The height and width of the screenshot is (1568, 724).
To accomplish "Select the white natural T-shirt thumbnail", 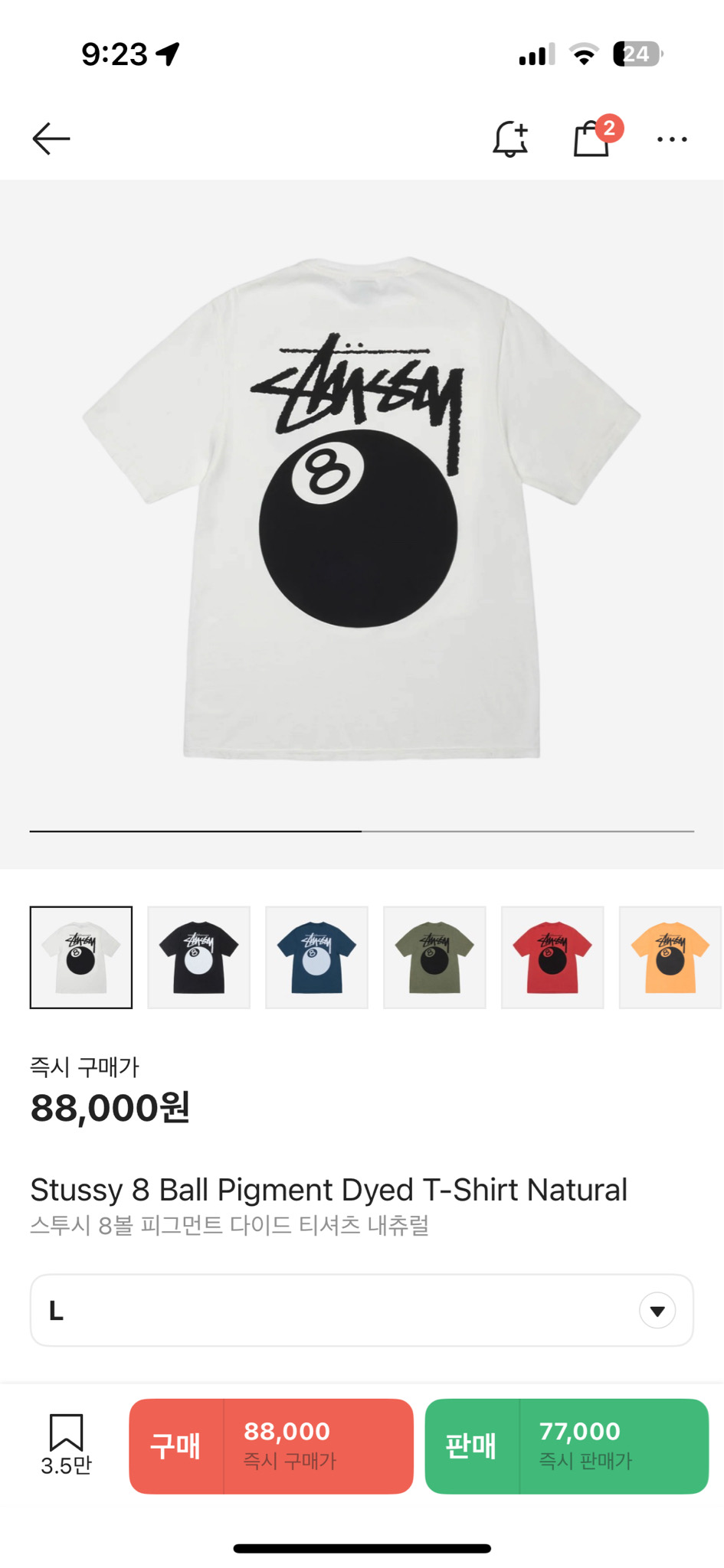I will 81,957.
